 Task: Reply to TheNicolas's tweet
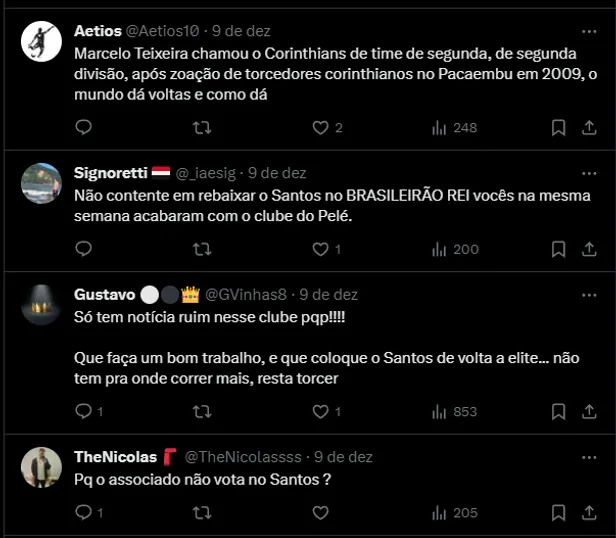[84, 512]
